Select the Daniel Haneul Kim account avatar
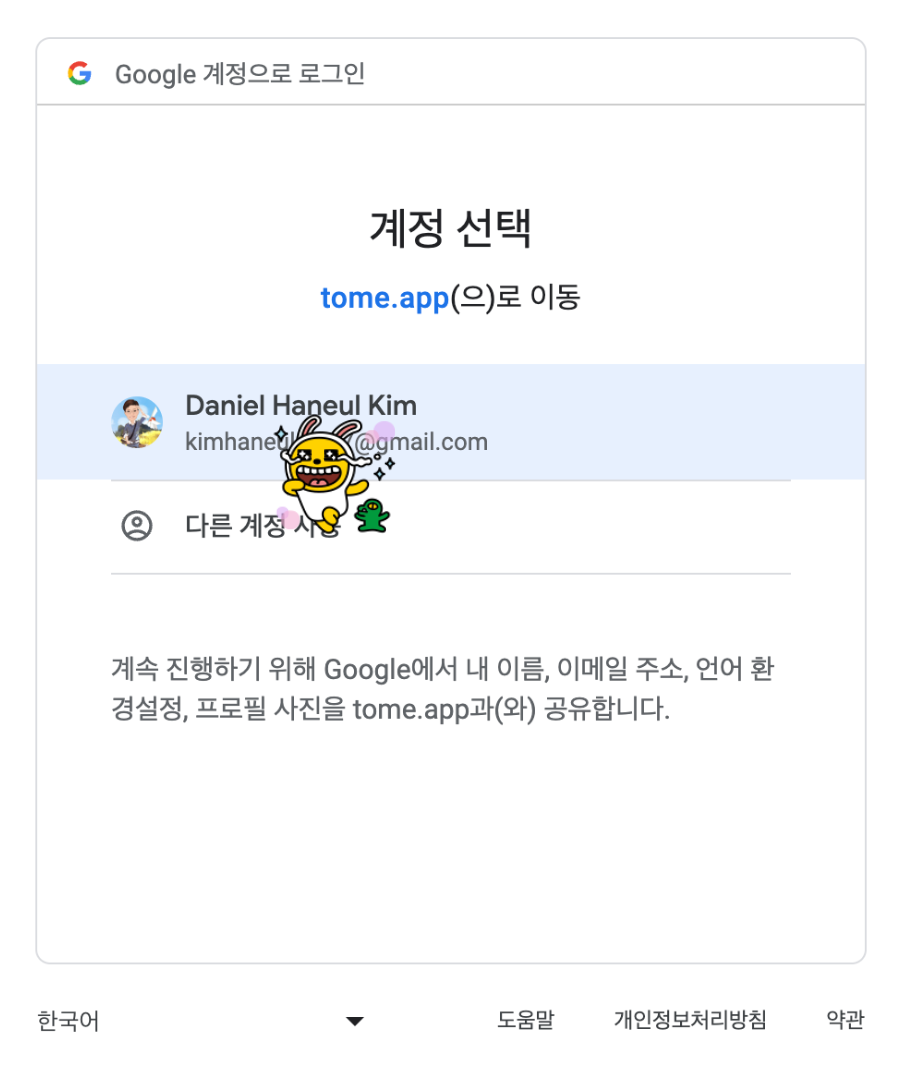 coord(138,422)
